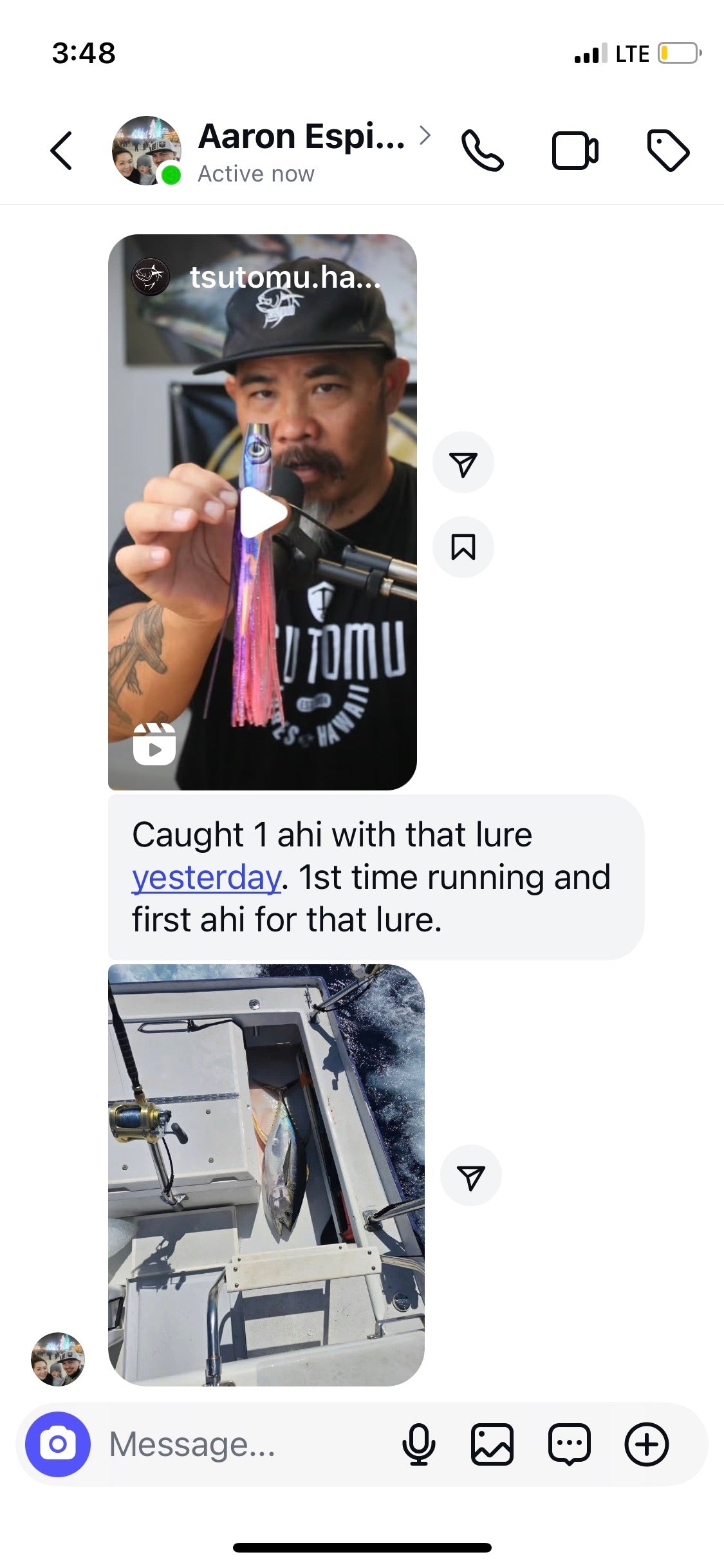Screen dimensions: 724x1568
Task: Save the shared reel with bookmark
Action: pos(463,547)
